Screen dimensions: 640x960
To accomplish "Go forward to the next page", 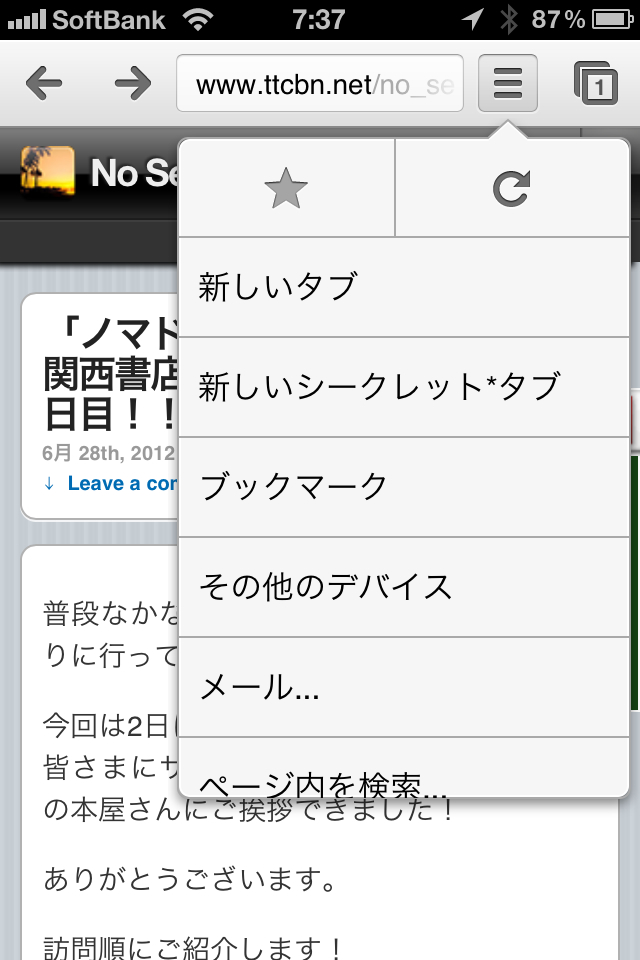I will (133, 83).
